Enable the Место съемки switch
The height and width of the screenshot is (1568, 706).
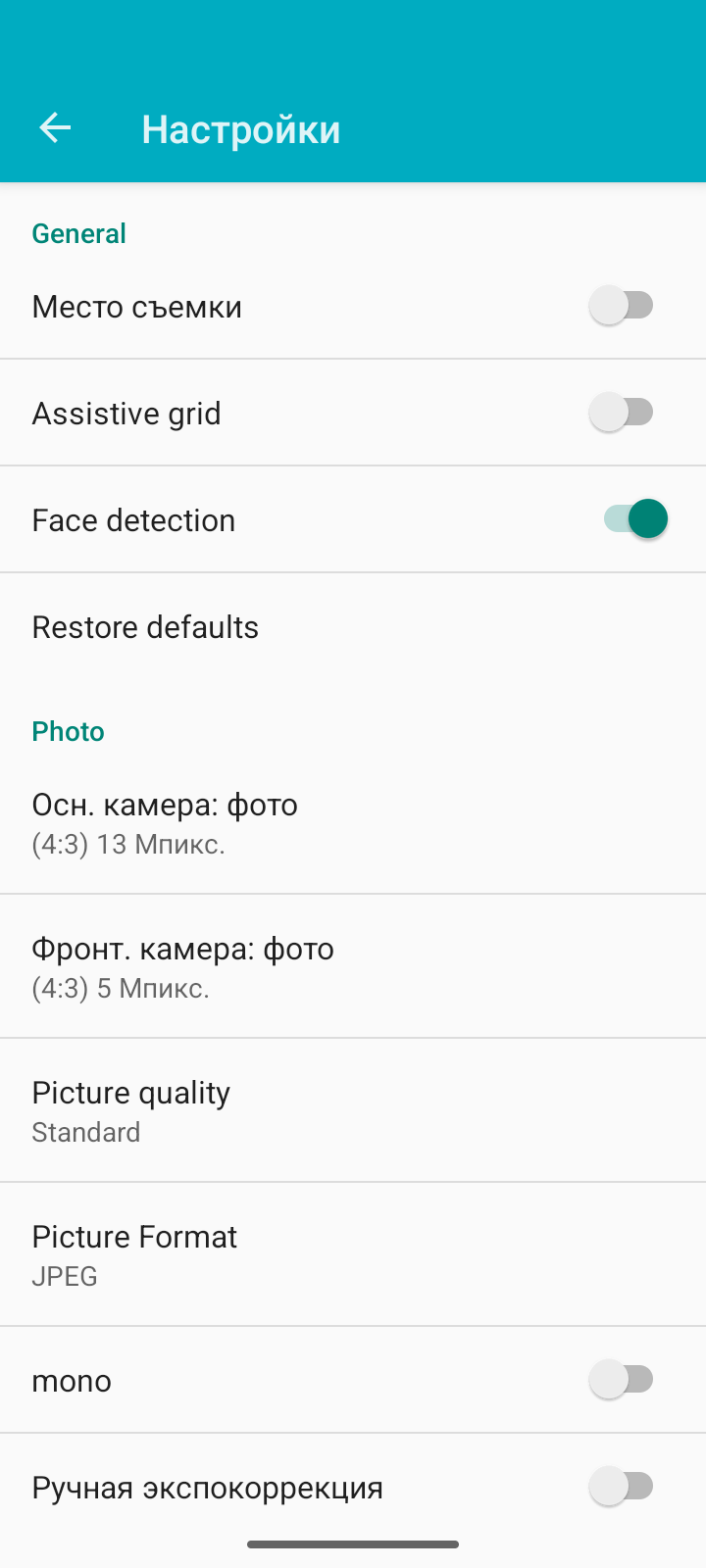coord(622,306)
